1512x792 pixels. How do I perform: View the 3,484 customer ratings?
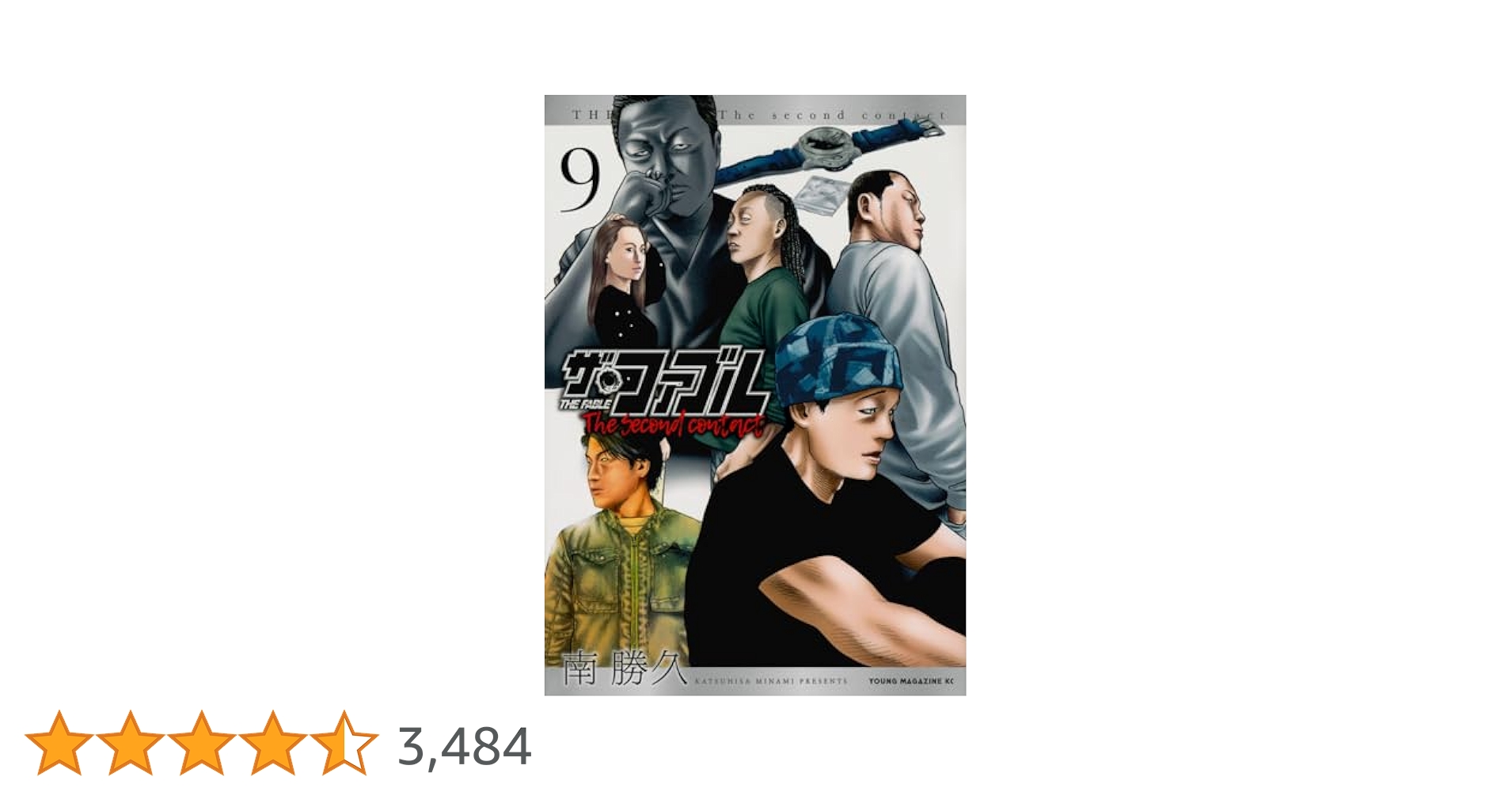(x=464, y=746)
